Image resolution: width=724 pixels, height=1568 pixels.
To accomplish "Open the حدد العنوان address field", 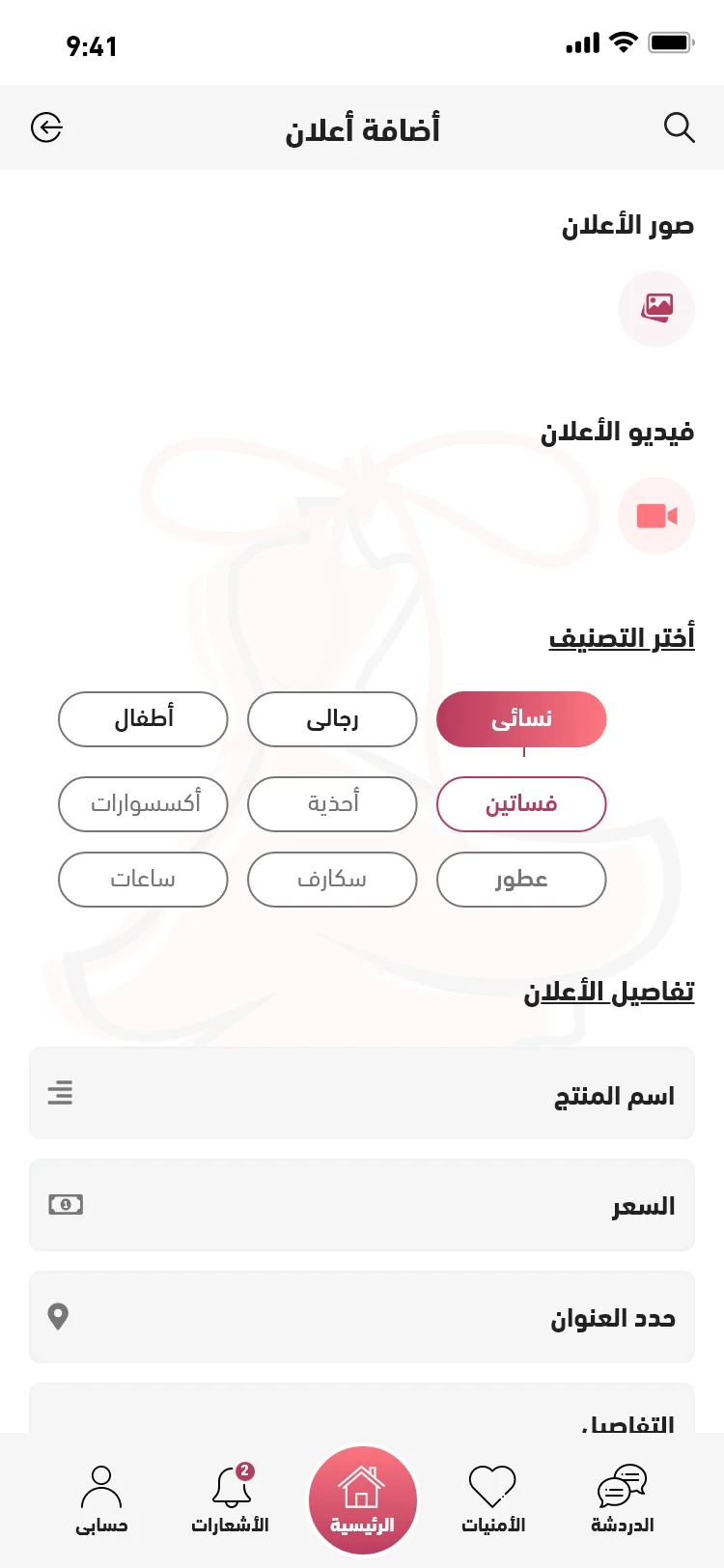I will click(x=362, y=1318).
